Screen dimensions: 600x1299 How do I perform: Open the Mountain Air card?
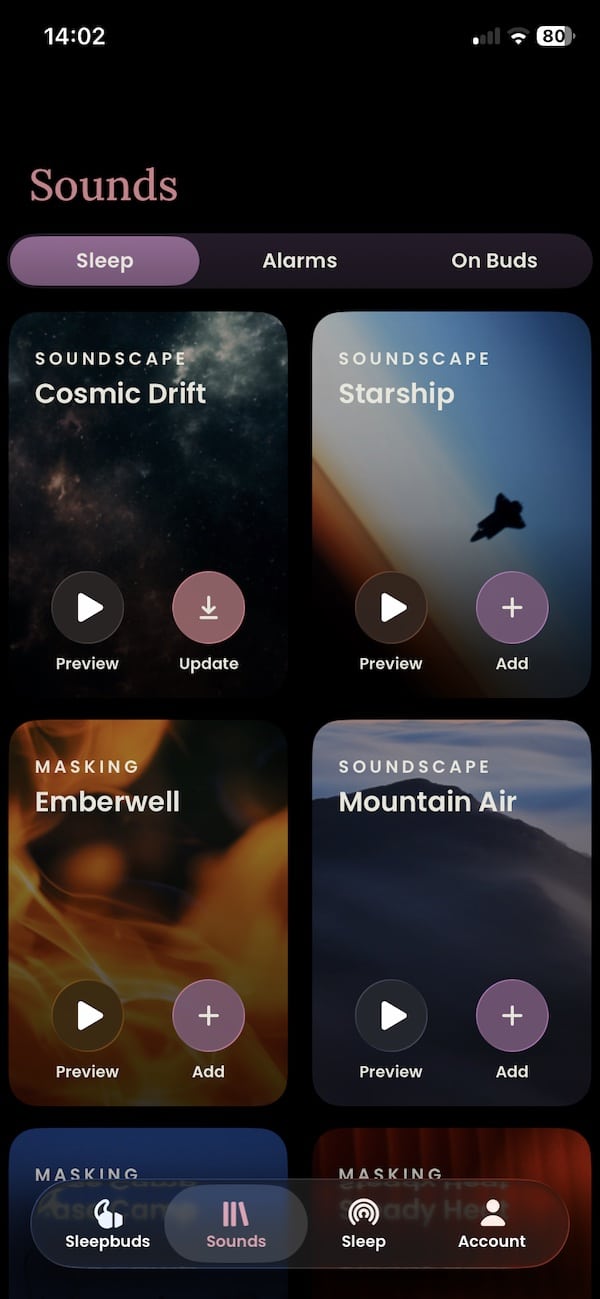(x=451, y=880)
